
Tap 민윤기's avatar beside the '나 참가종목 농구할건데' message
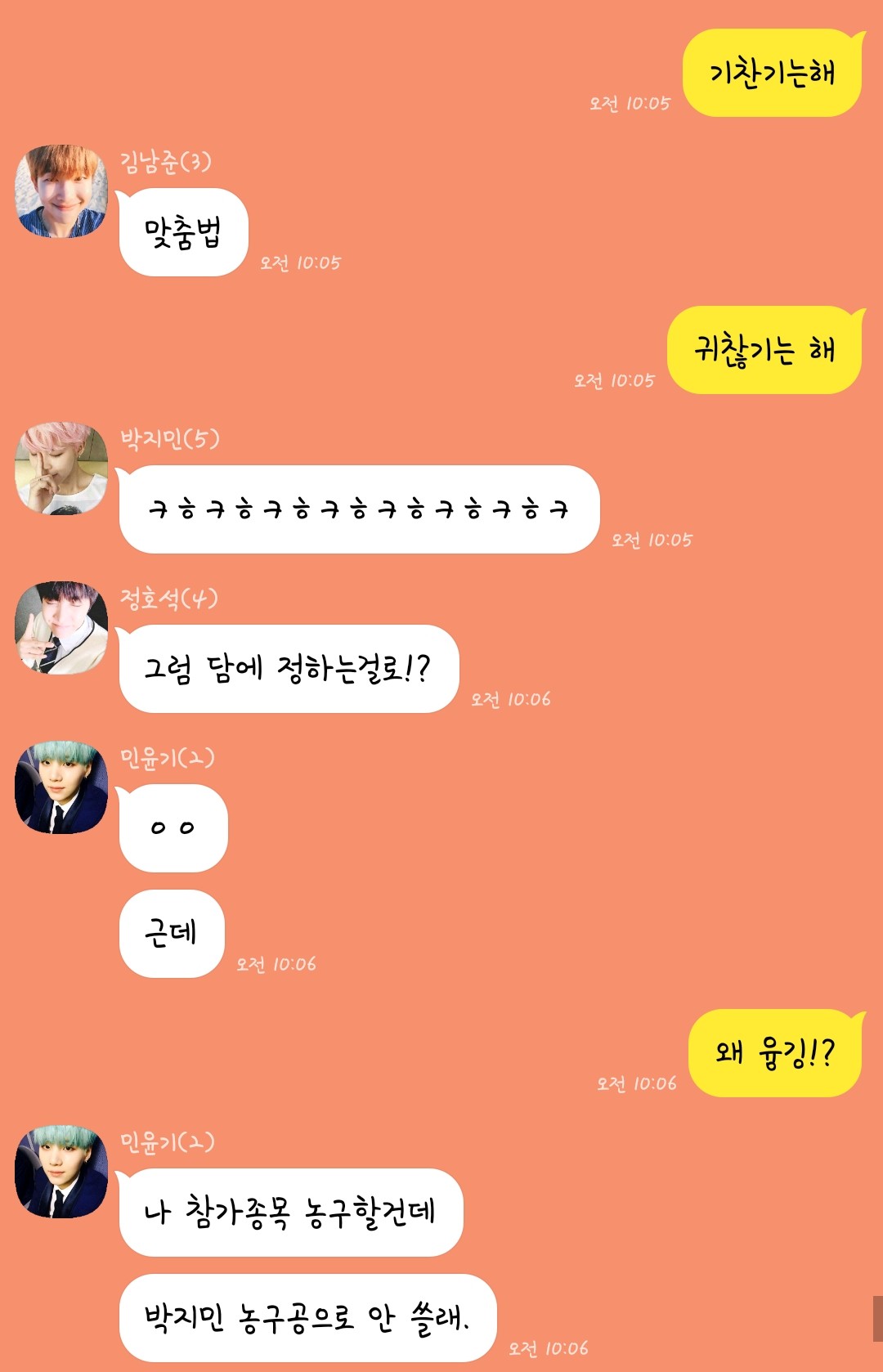[x=61, y=1172]
